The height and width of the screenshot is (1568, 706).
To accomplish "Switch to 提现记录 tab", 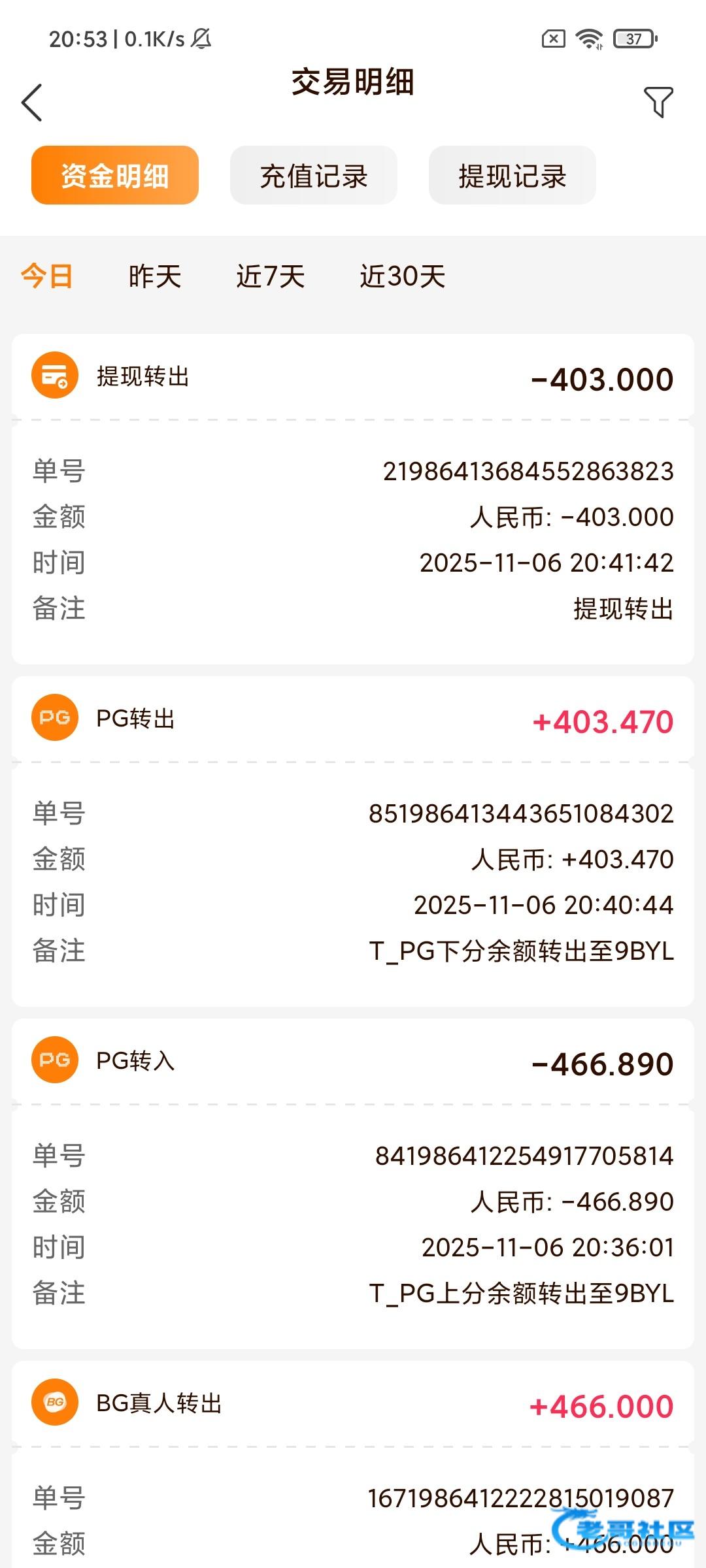I will (x=512, y=175).
